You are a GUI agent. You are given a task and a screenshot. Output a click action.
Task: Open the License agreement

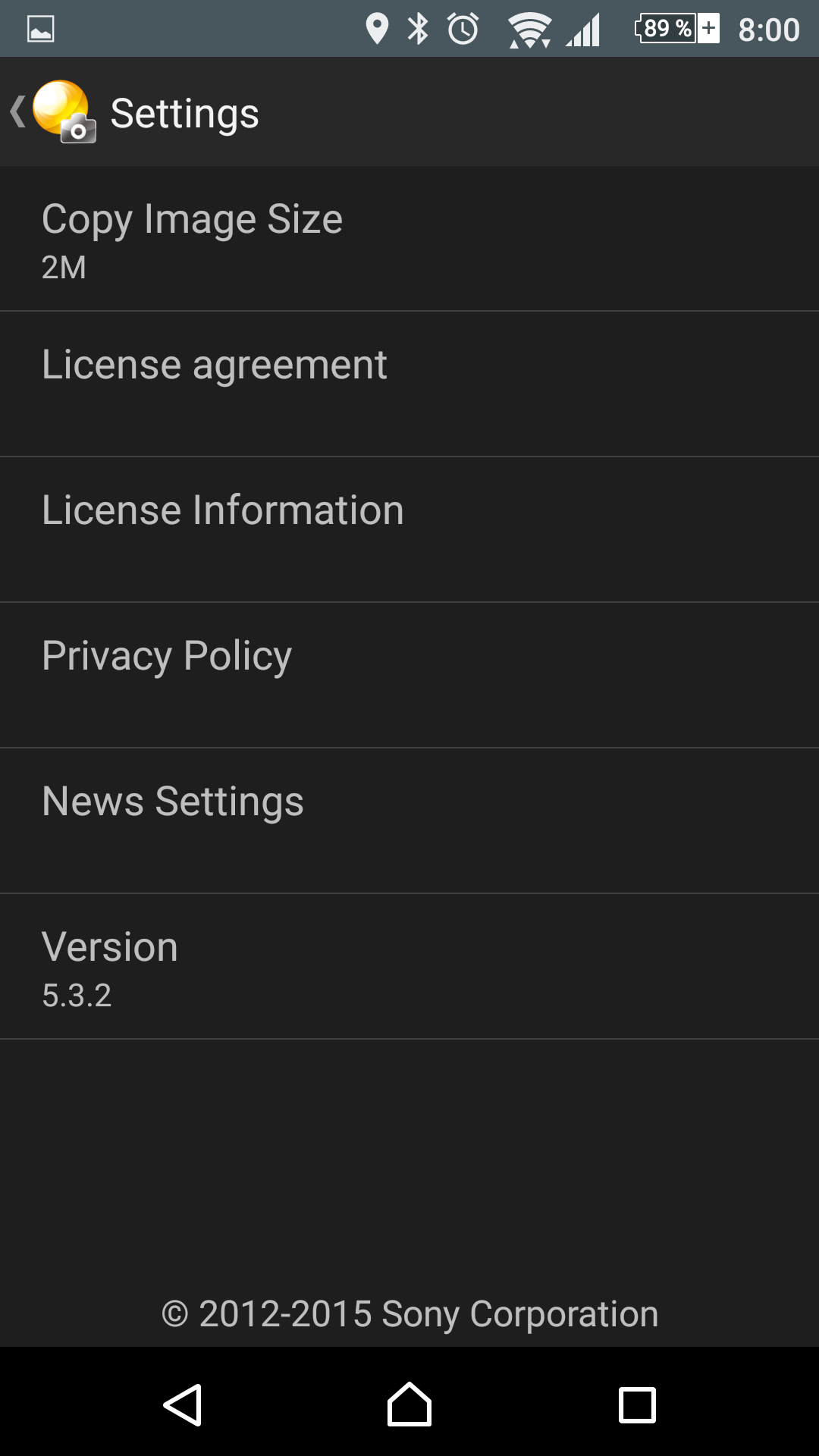click(409, 384)
